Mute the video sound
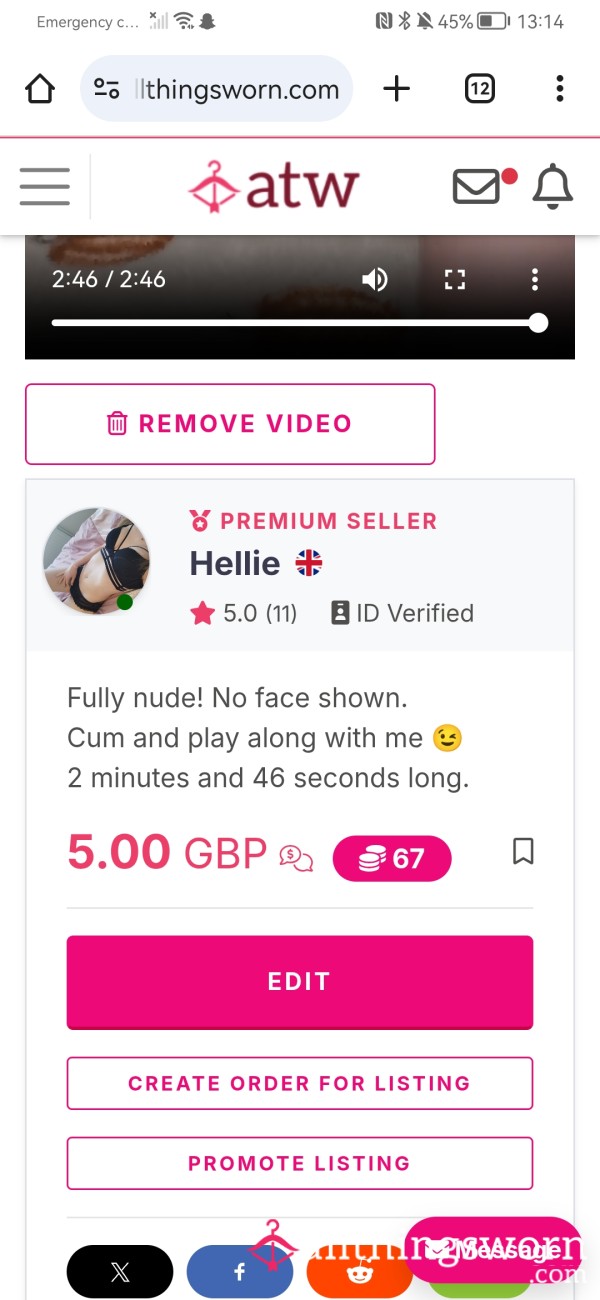The image size is (600, 1300). [x=375, y=279]
